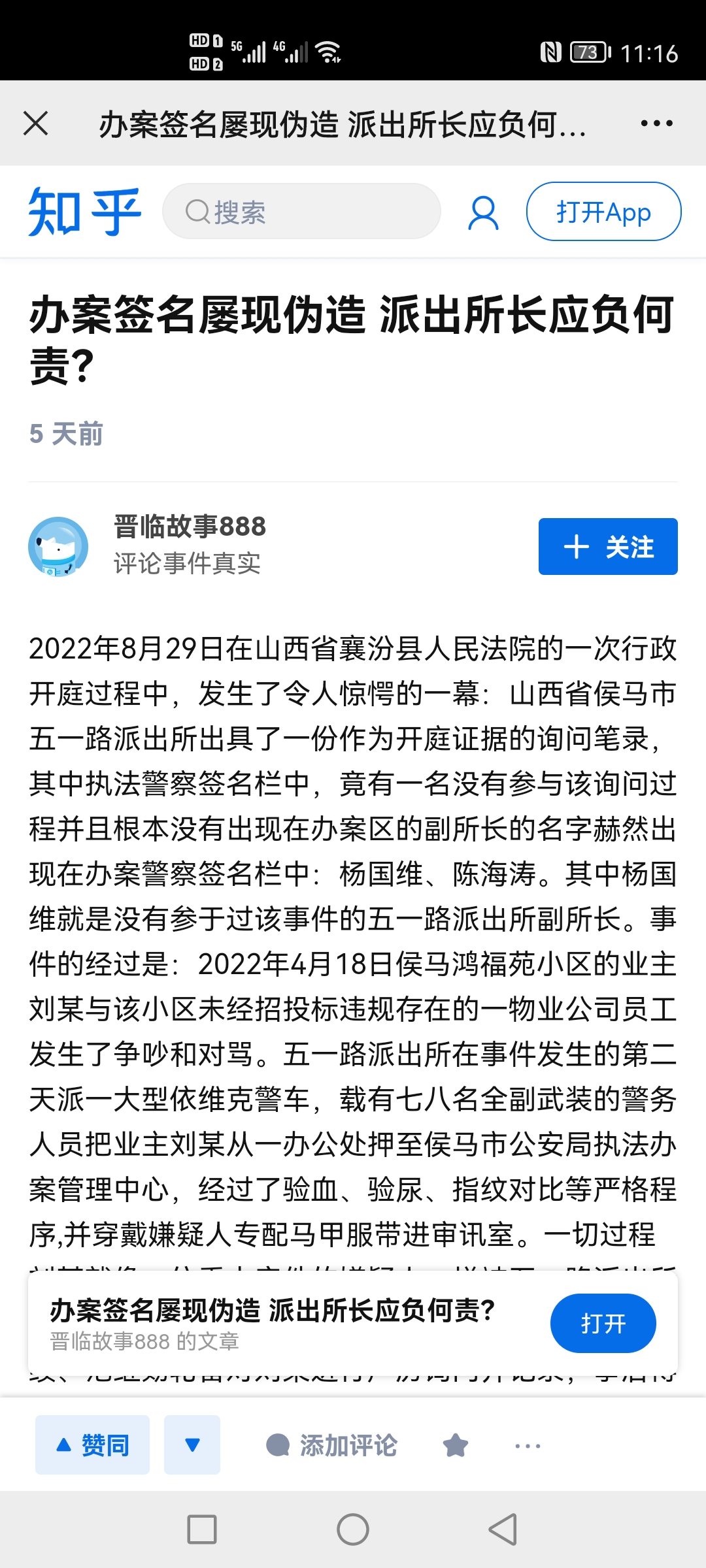The width and height of the screenshot is (706, 1568).
Task: Tap the 搜索 search box
Action: tap(301, 212)
